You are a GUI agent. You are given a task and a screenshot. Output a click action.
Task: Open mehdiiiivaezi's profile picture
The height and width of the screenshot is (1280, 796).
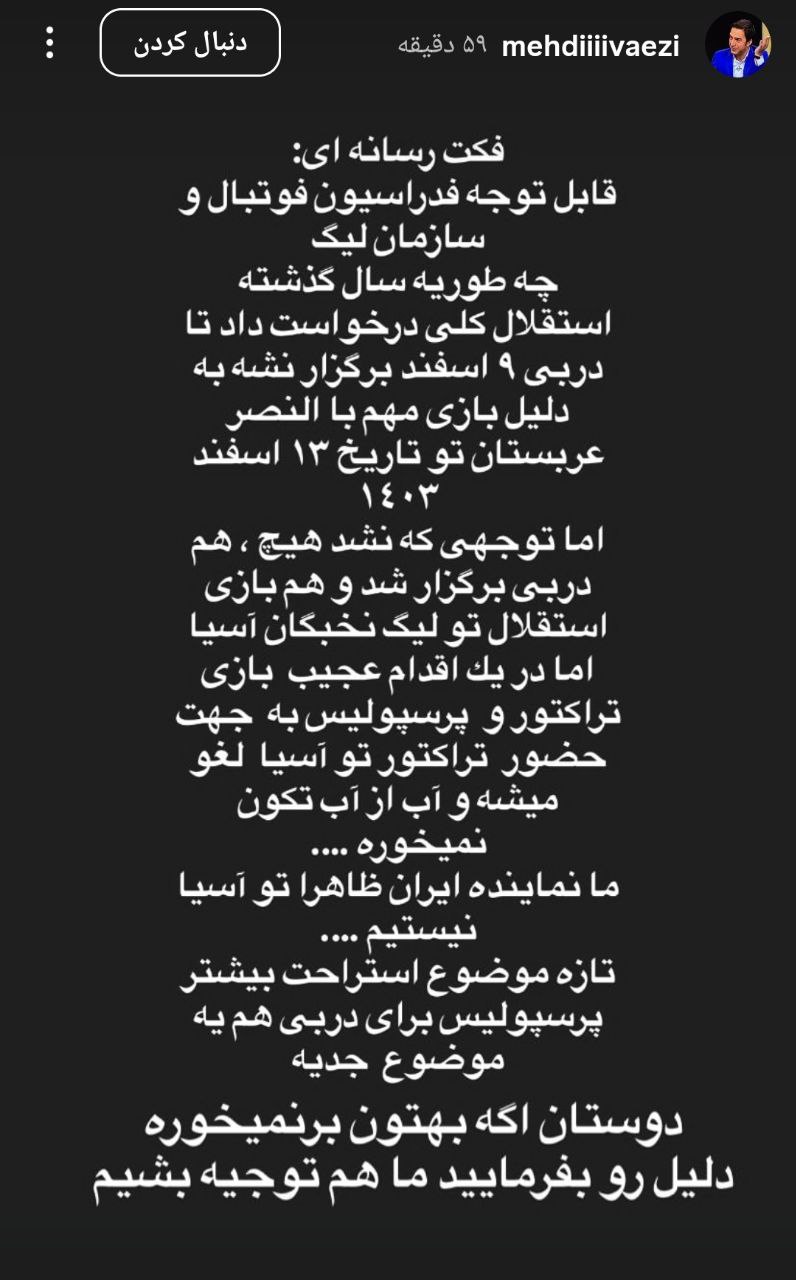click(x=738, y=45)
